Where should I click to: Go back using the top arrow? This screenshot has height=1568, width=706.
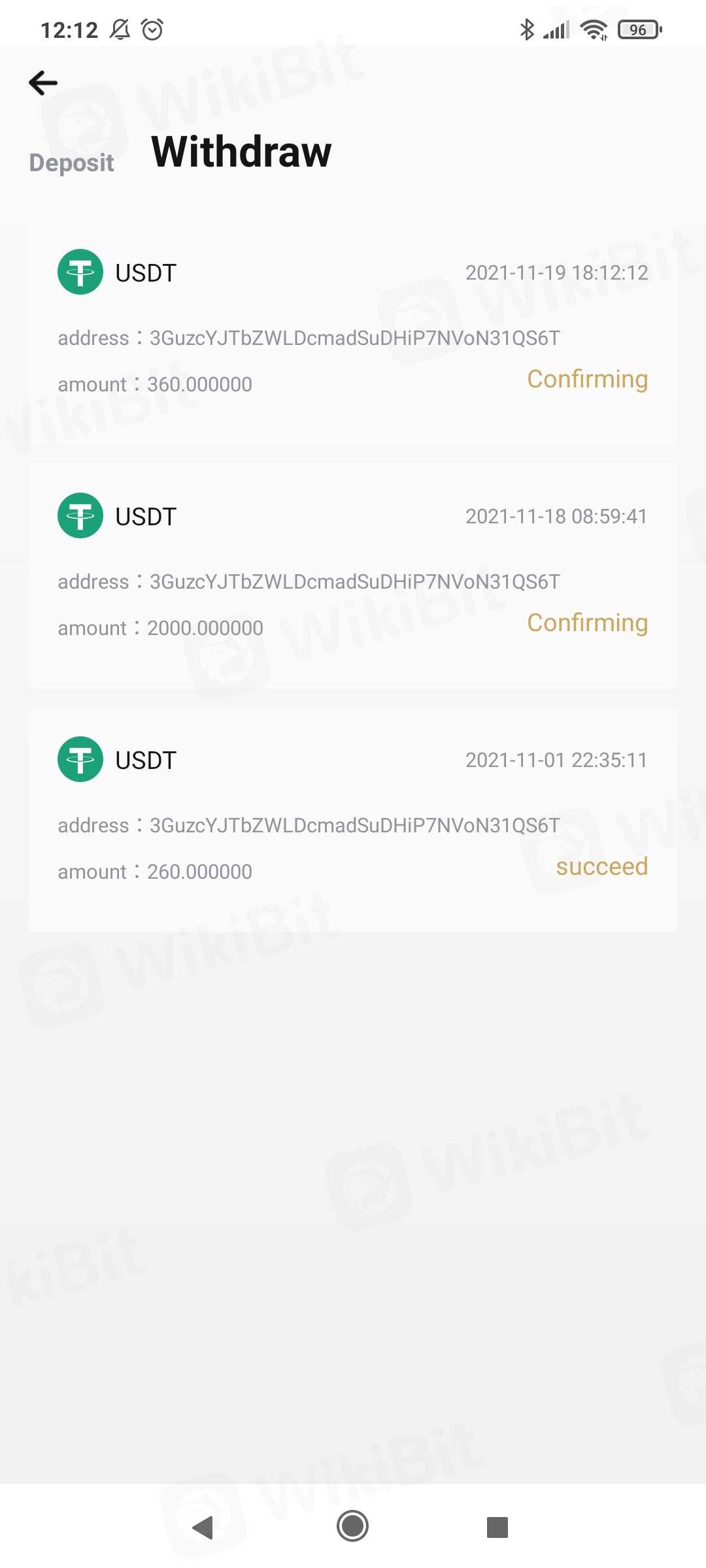tap(43, 83)
